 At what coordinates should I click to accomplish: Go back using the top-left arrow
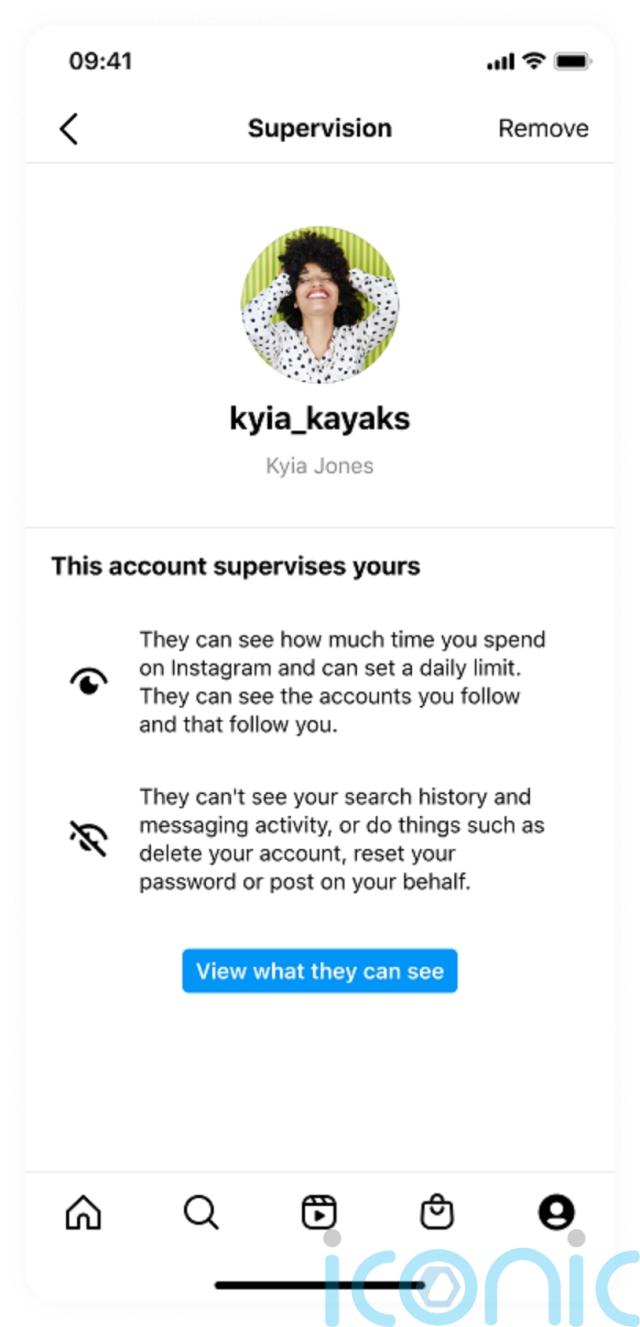click(x=69, y=129)
